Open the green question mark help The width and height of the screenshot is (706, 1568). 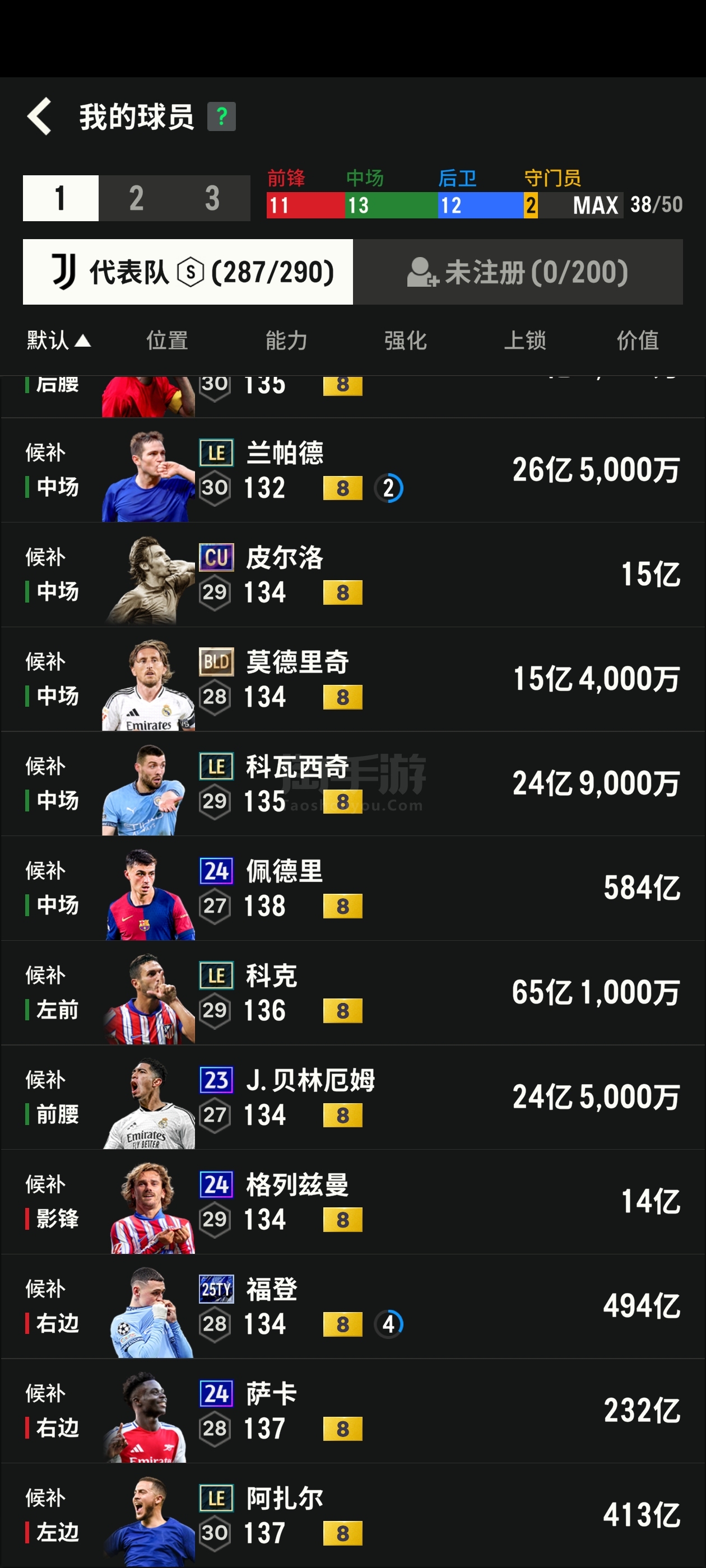coord(222,116)
